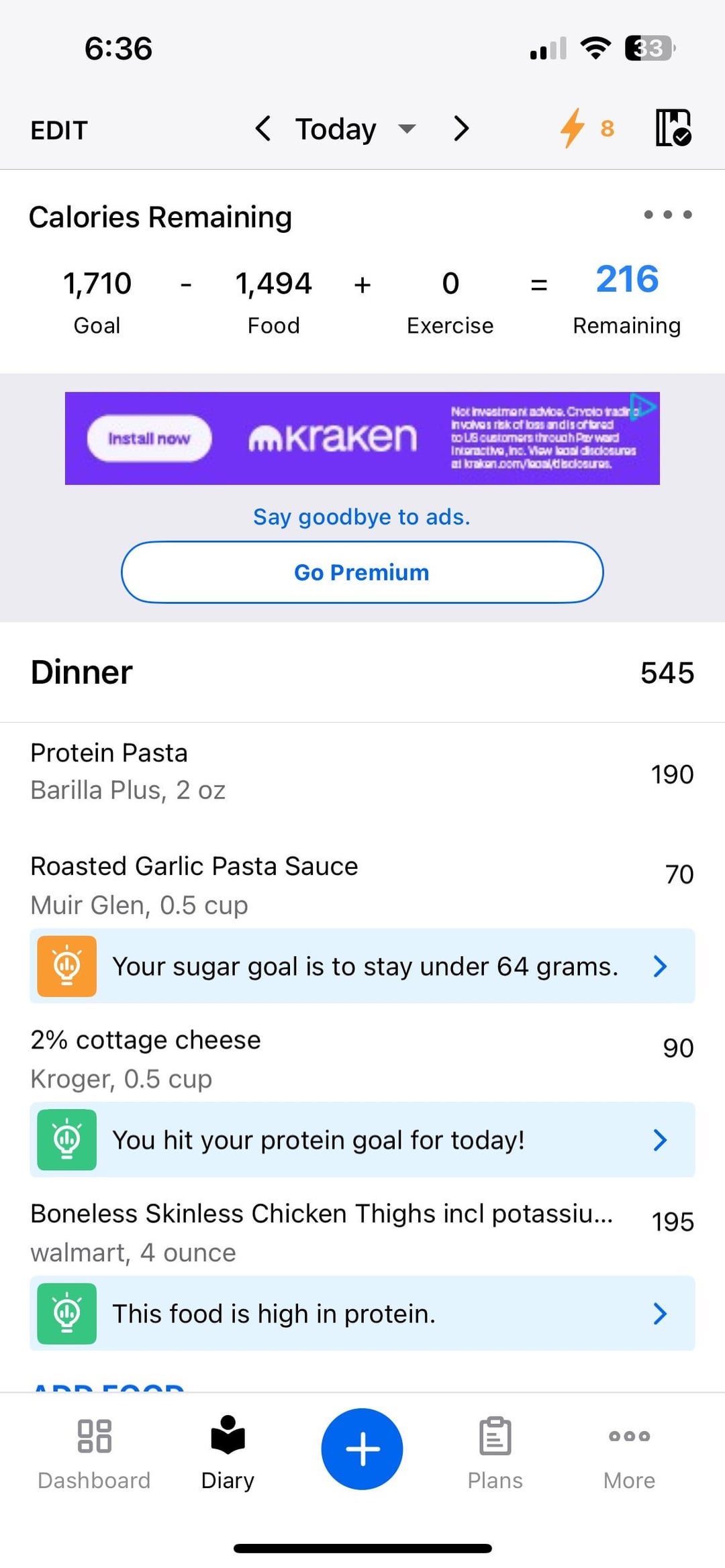This screenshot has height=1568, width=725.
Task: Open the More tab
Action: 629,1453
